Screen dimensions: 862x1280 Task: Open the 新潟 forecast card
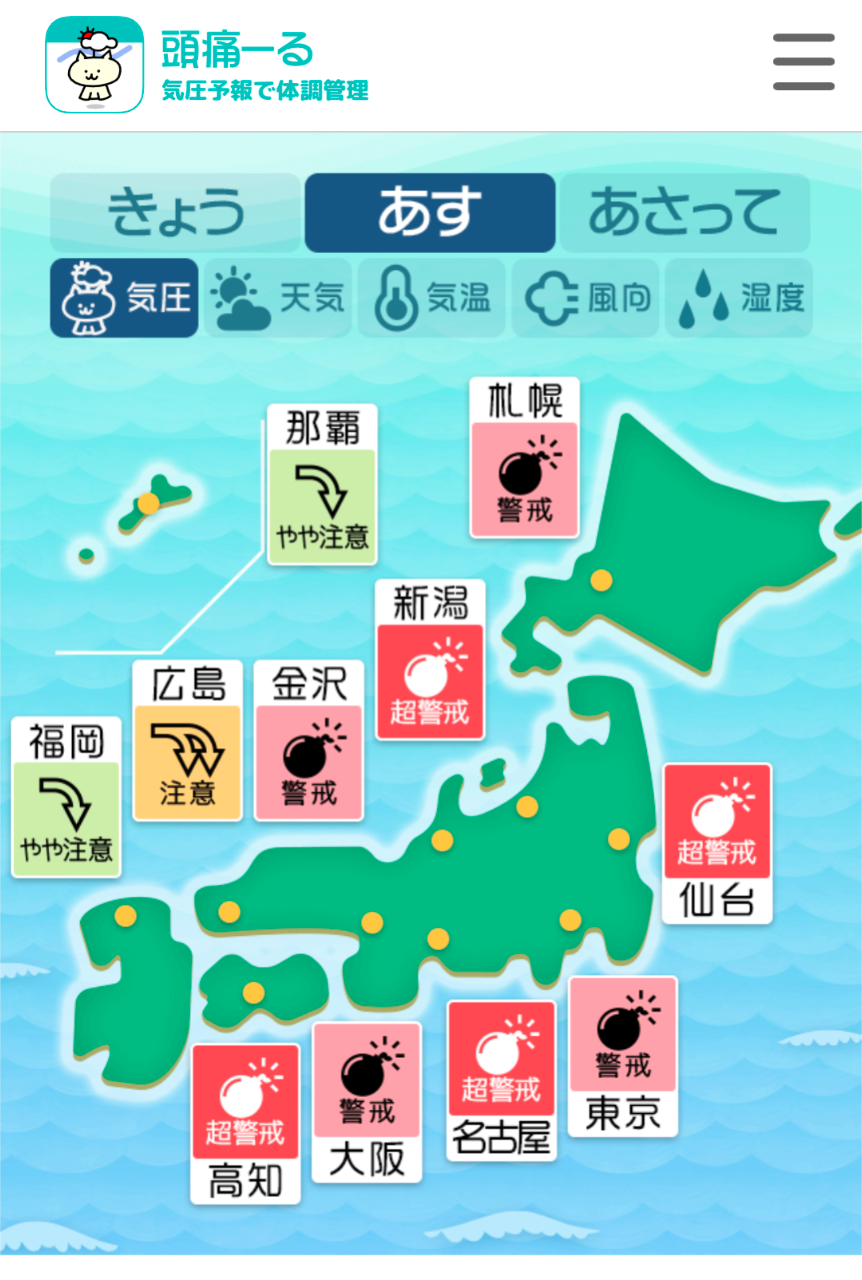[x=430, y=660]
